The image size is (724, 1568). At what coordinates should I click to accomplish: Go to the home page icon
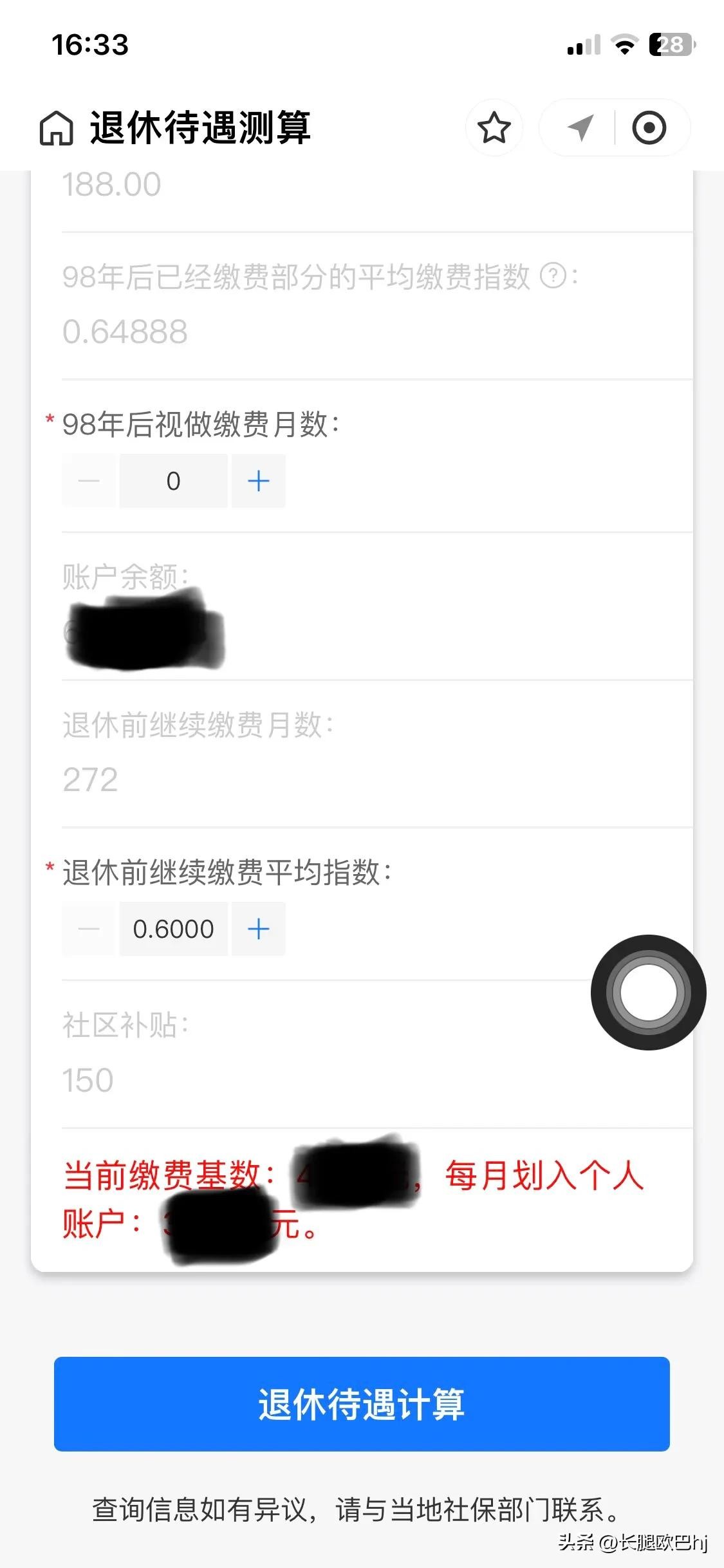pyautogui.click(x=57, y=127)
